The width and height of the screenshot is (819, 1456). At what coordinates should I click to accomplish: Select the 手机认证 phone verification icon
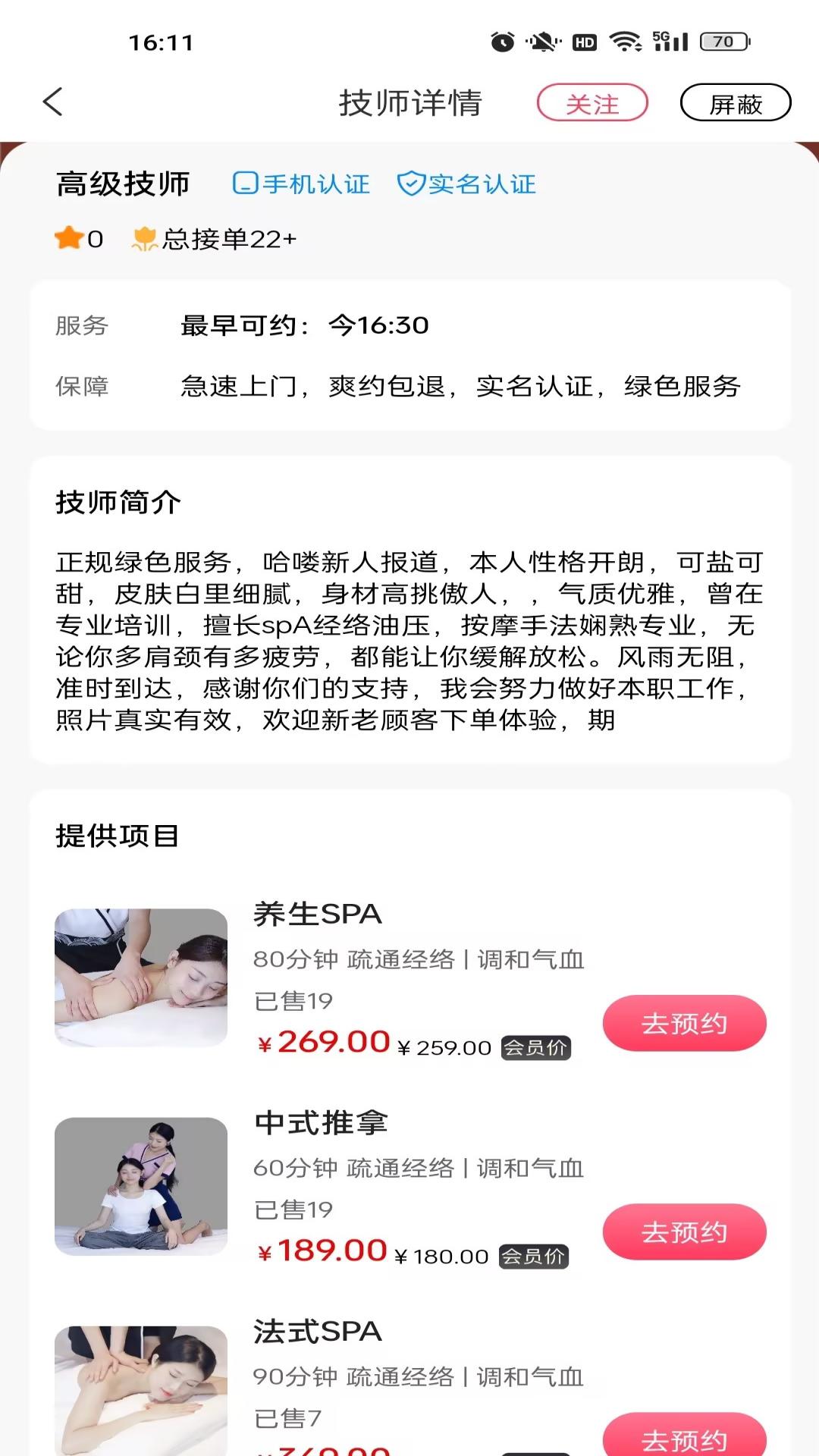pyautogui.click(x=246, y=184)
